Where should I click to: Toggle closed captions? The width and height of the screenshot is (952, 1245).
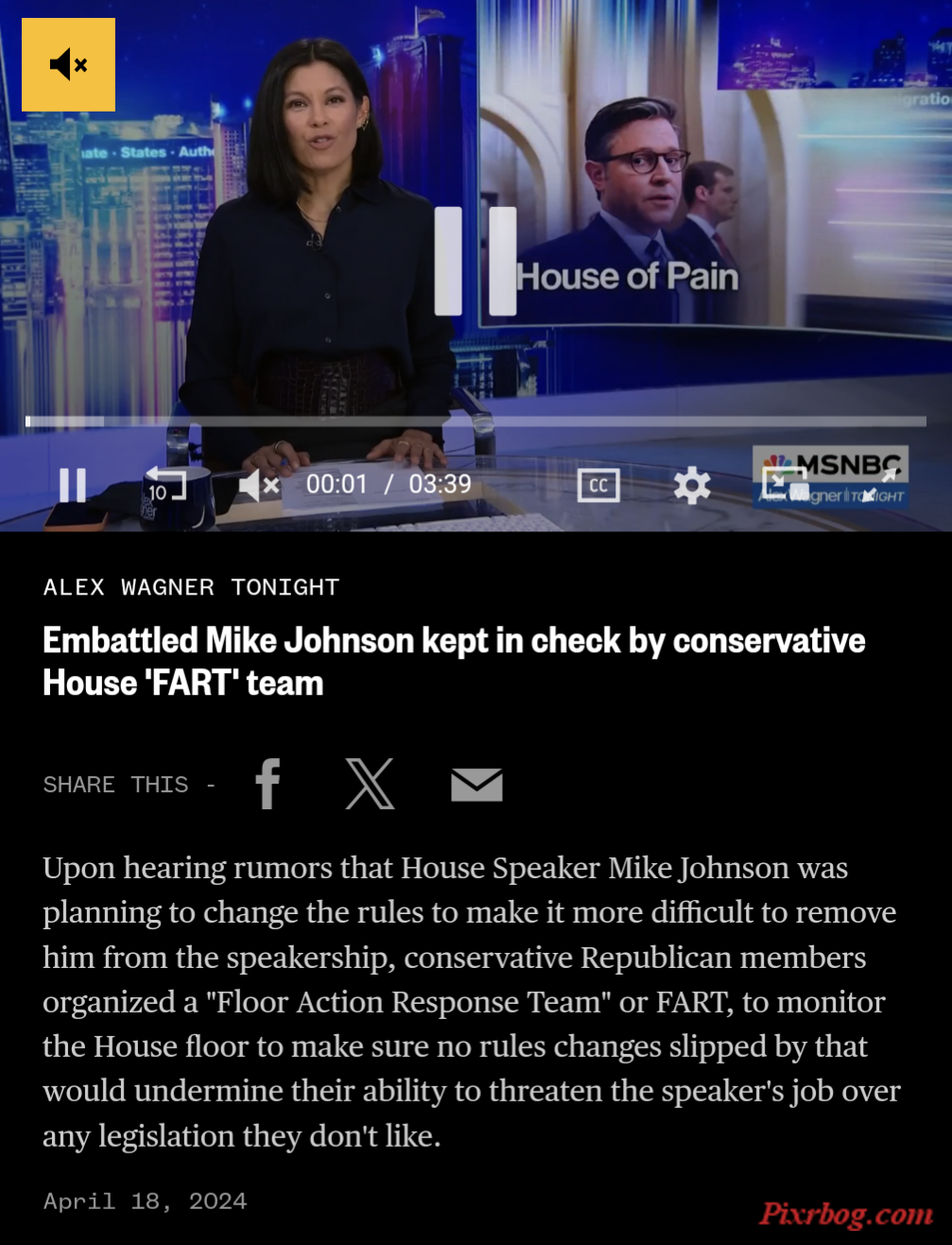[598, 486]
